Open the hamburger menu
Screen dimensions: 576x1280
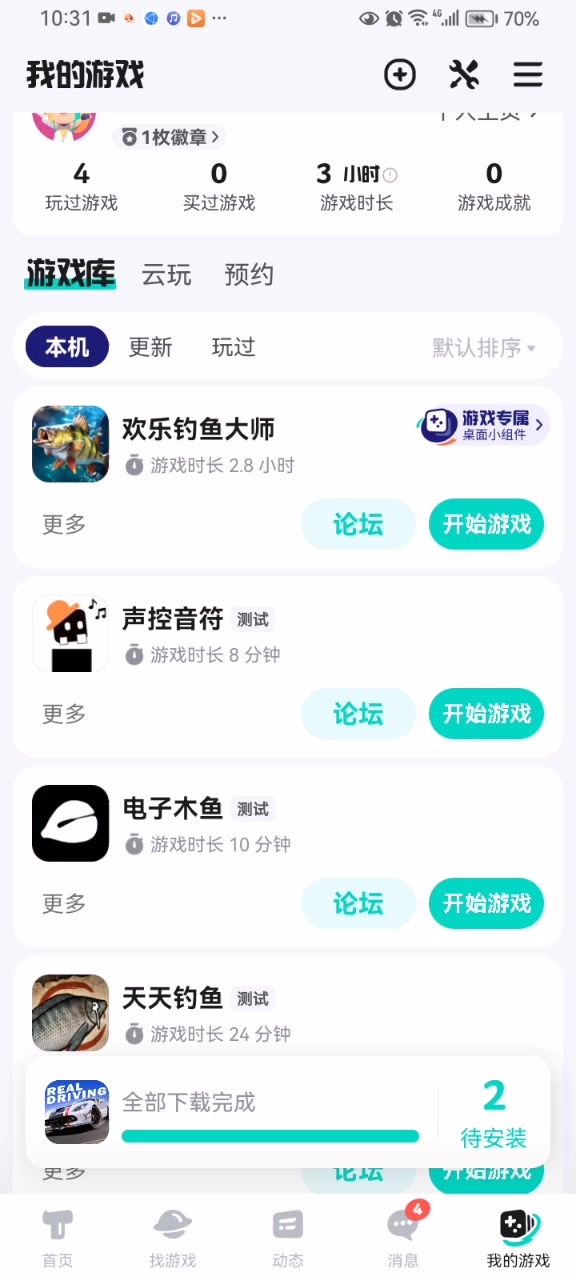pyautogui.click(x=528, y=74)
